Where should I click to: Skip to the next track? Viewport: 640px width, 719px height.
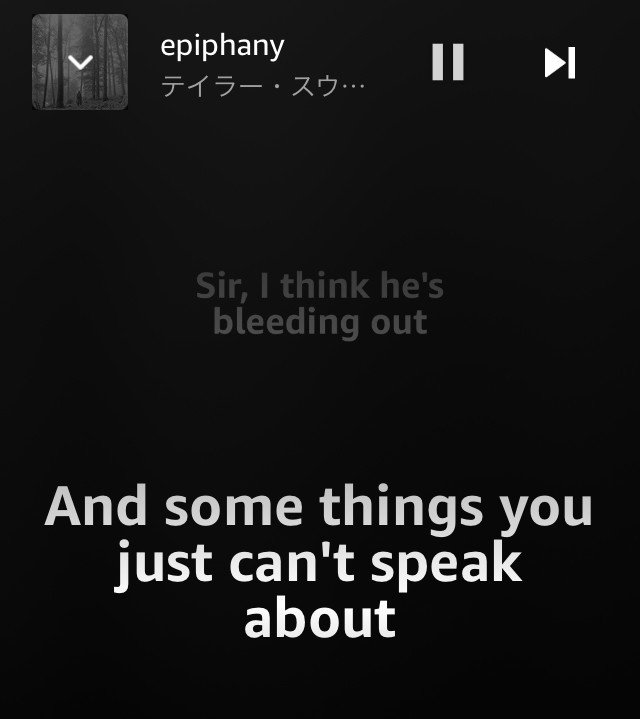pyautogui.click(x=560, y=62)
